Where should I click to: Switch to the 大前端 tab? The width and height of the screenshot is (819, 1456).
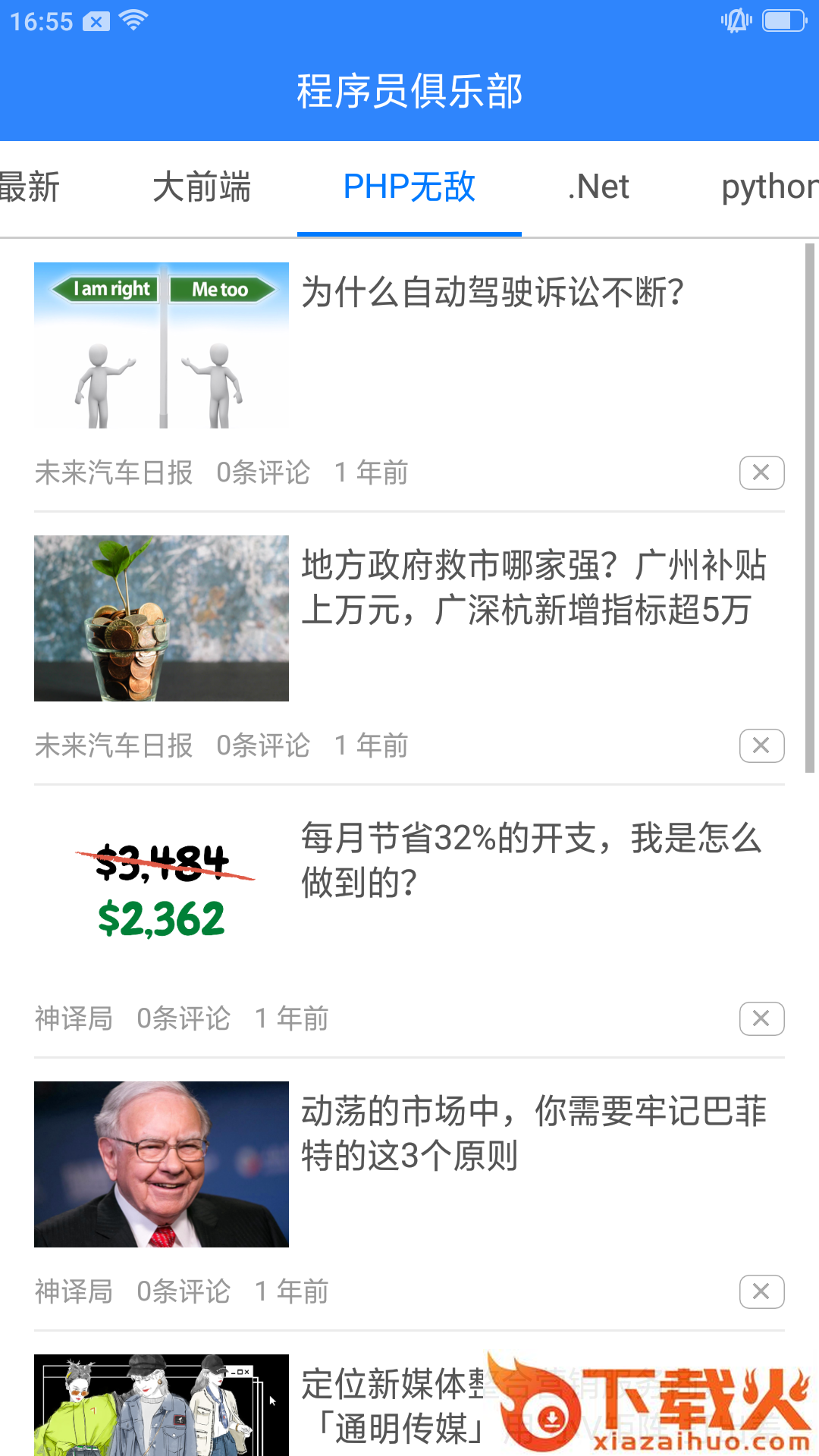tap(202, 187)
